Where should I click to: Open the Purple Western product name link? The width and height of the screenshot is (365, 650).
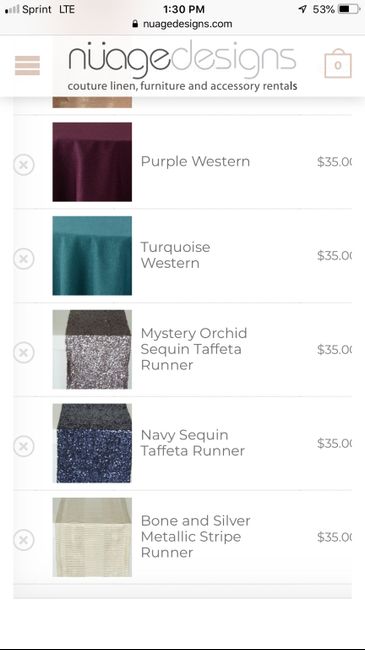[195, 161]
